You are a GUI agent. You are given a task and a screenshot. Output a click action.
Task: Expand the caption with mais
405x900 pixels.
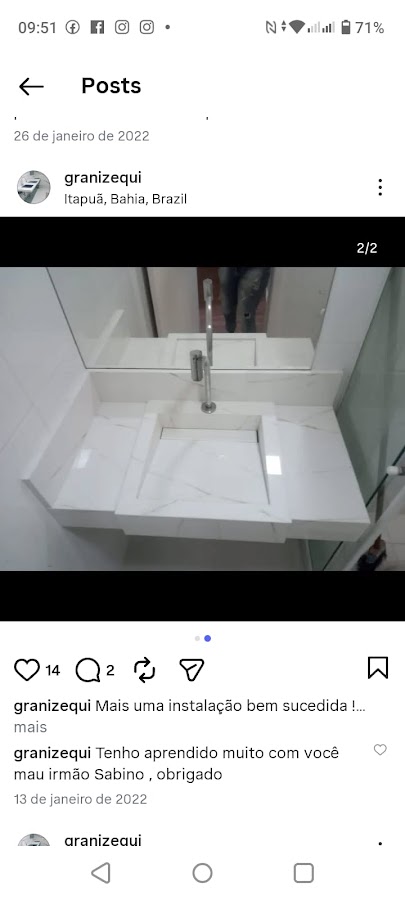tap(30, 727)
